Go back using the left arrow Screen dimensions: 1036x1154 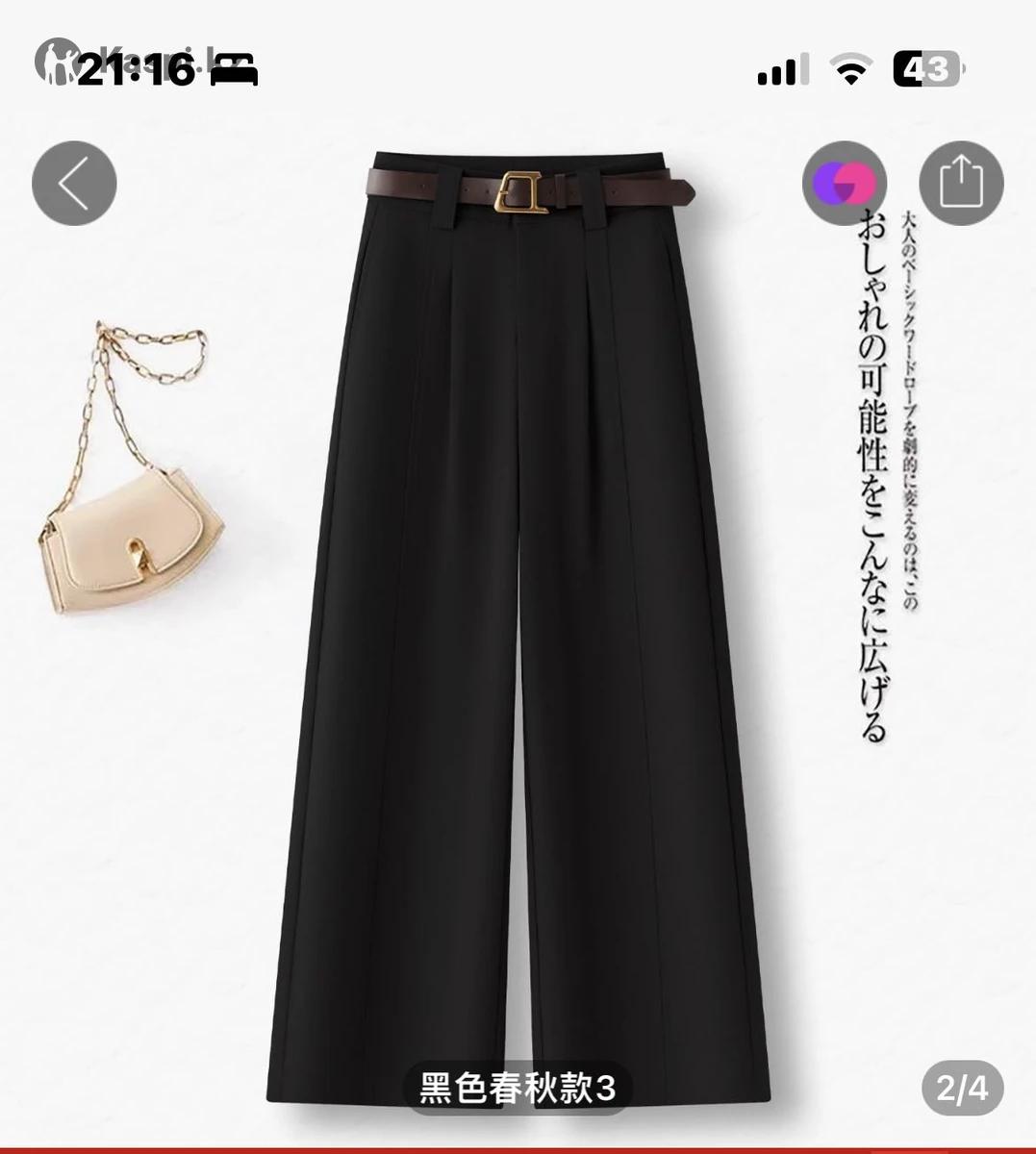(74, 183)
